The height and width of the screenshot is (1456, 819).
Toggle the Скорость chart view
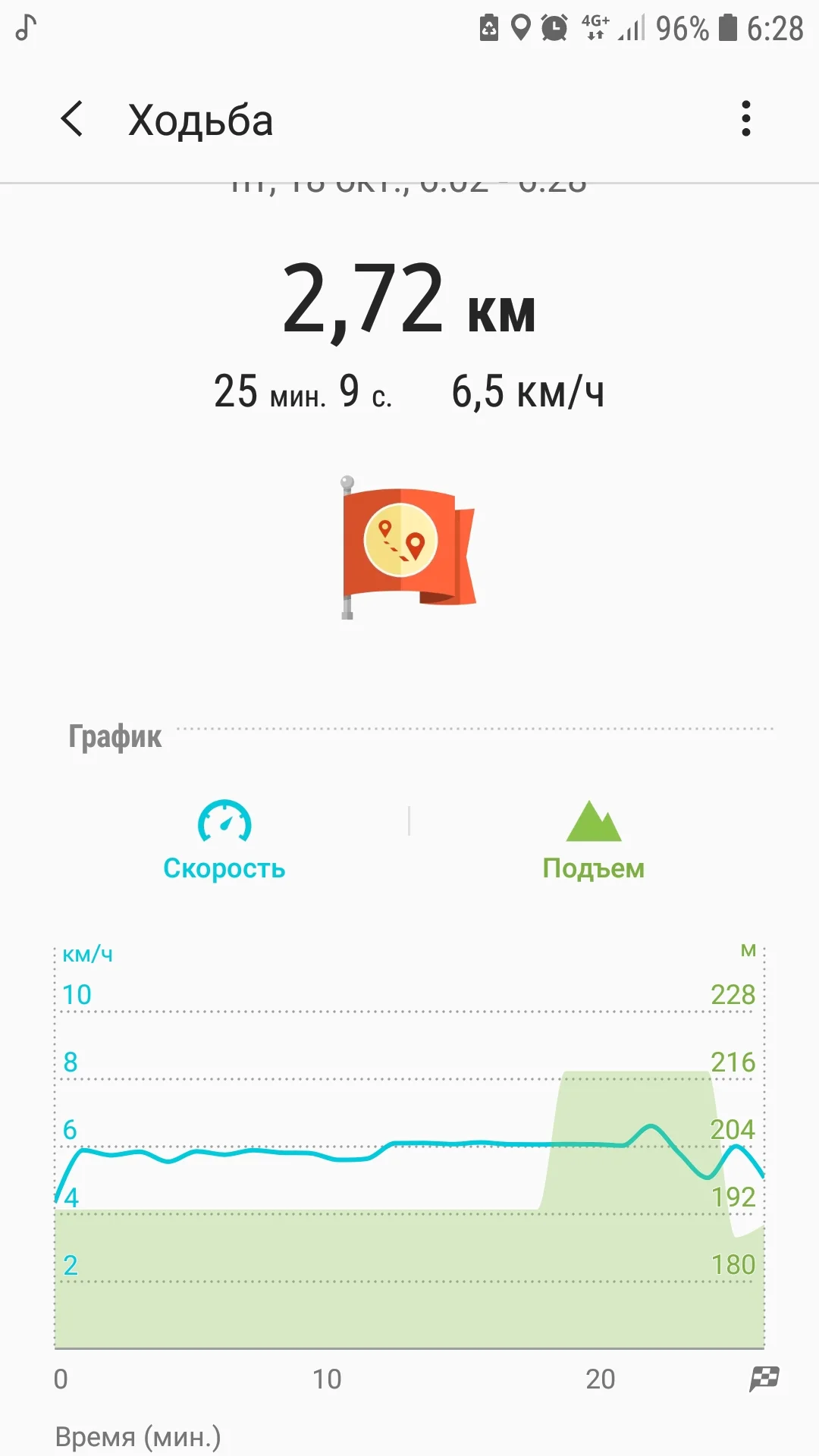[224, 868]
